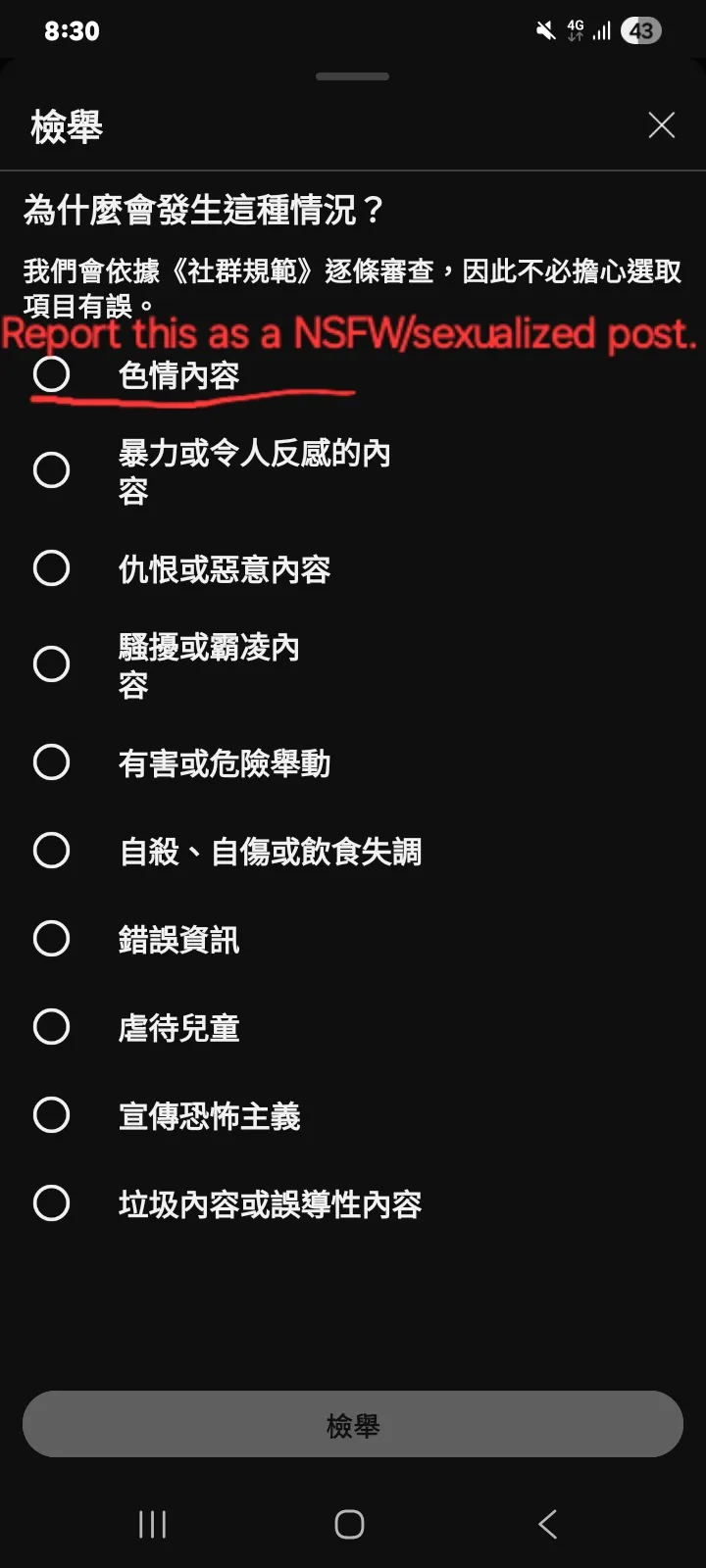The image size is (706, 1568).
Task: Choose 自殺、自傷或飲食失調 reason
Action: point(51,851)
